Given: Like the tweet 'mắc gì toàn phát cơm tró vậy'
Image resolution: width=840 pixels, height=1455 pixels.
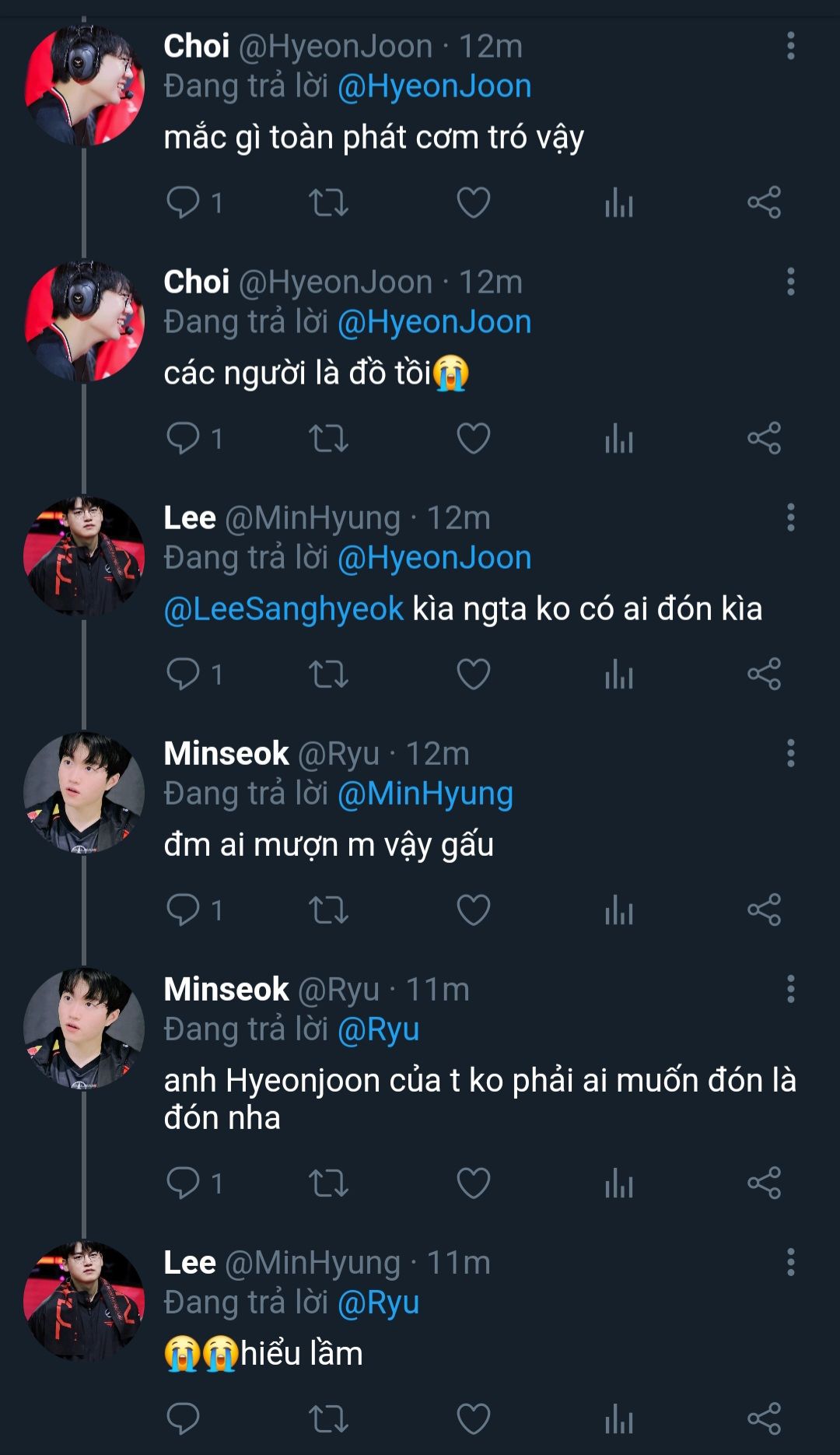Looking at the screenshot, I should coord(473,203).
